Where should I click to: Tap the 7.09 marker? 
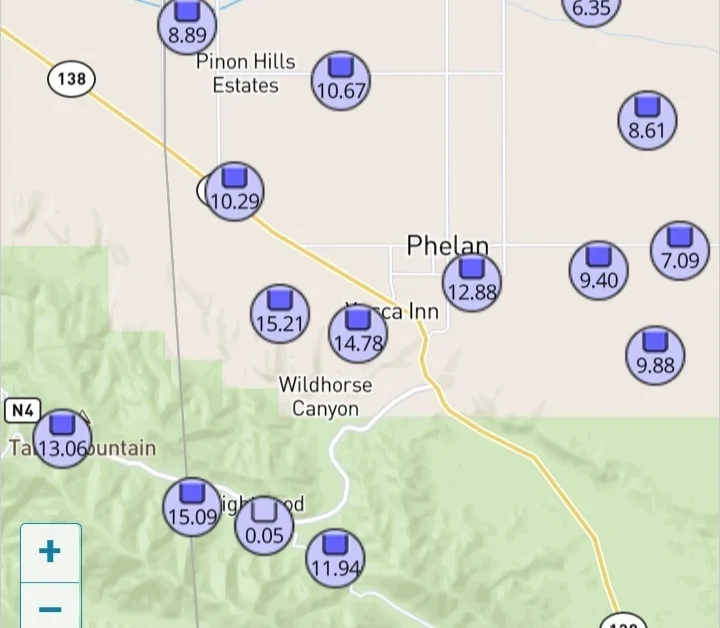coord(680,250)
